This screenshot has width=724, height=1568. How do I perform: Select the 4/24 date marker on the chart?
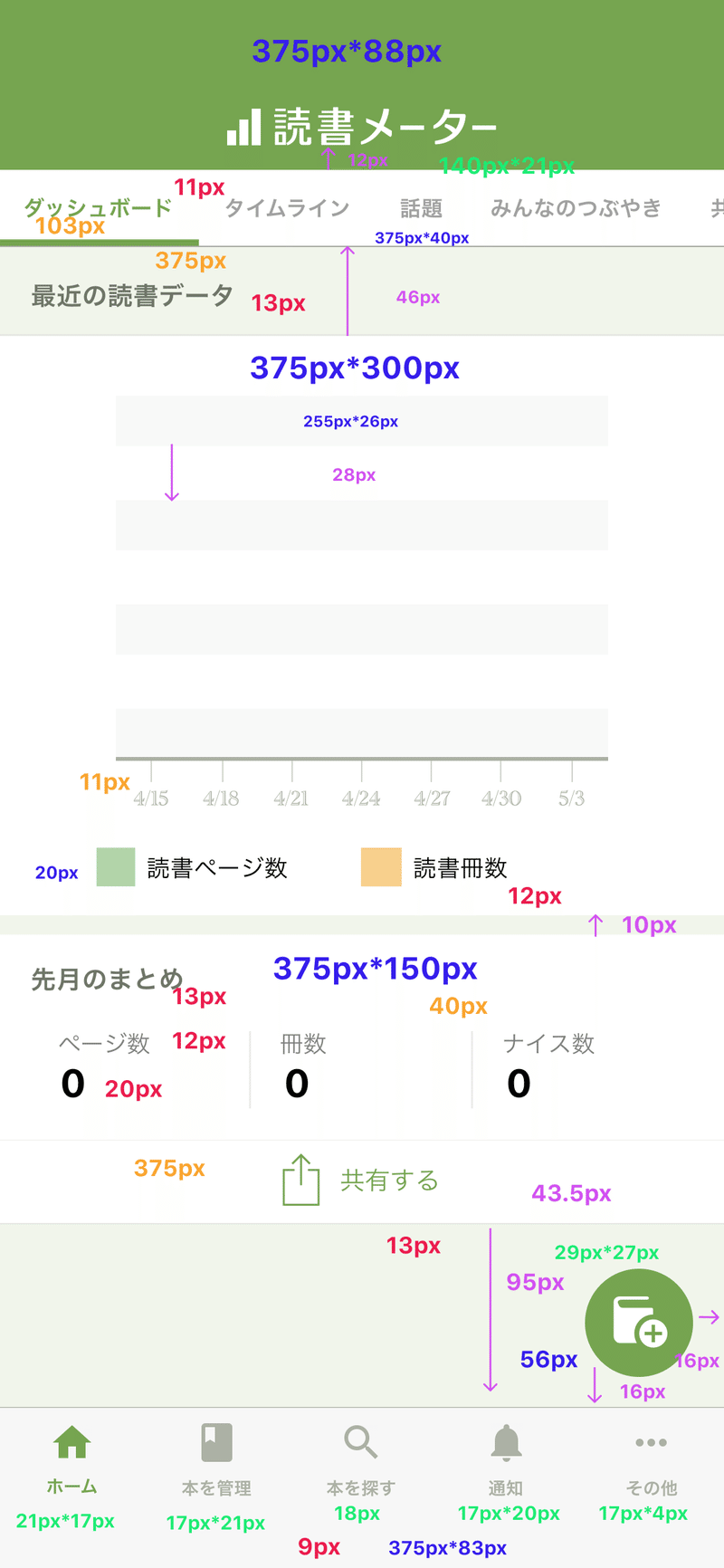click(x=361, y=798)
